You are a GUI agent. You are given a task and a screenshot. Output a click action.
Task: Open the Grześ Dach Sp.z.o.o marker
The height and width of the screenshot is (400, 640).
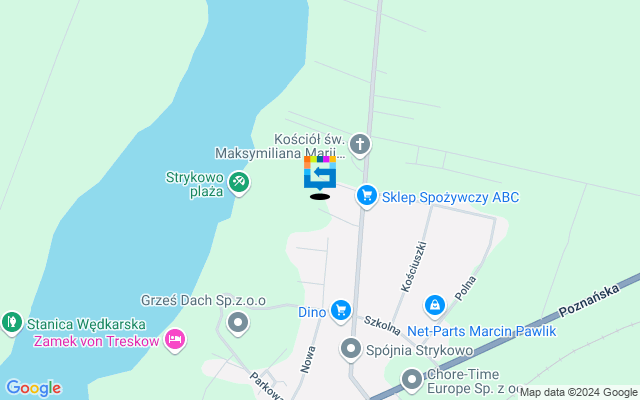pos(238,322)
